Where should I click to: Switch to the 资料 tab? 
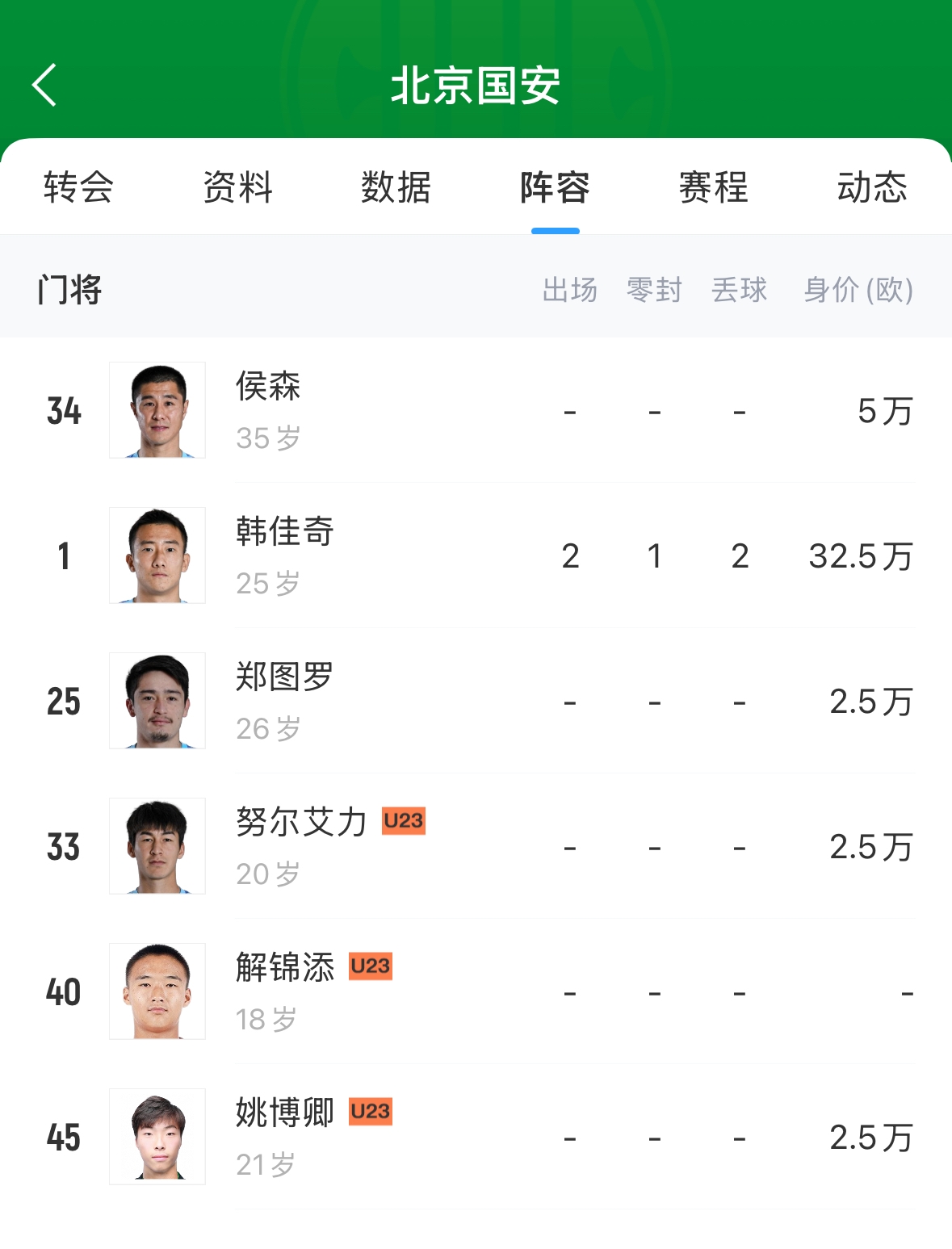point(237,188)
